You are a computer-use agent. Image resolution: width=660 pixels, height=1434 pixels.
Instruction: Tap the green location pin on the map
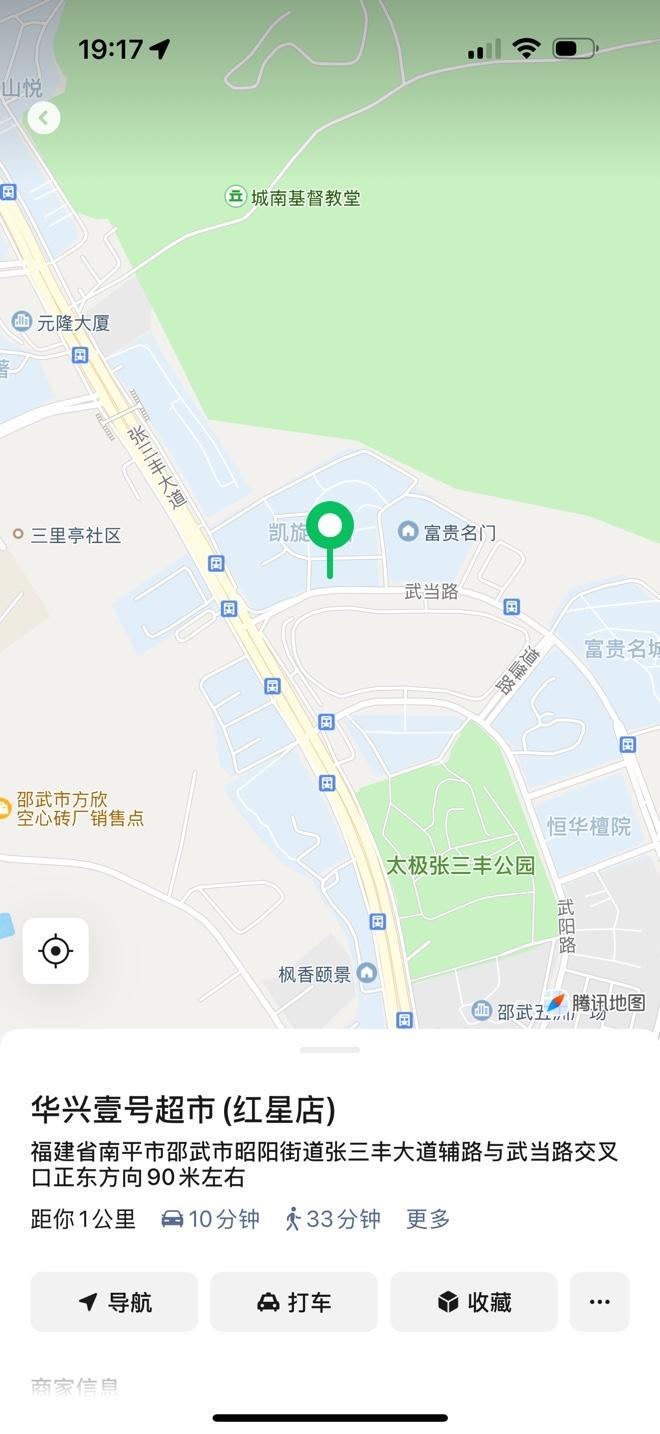point(330,527)
